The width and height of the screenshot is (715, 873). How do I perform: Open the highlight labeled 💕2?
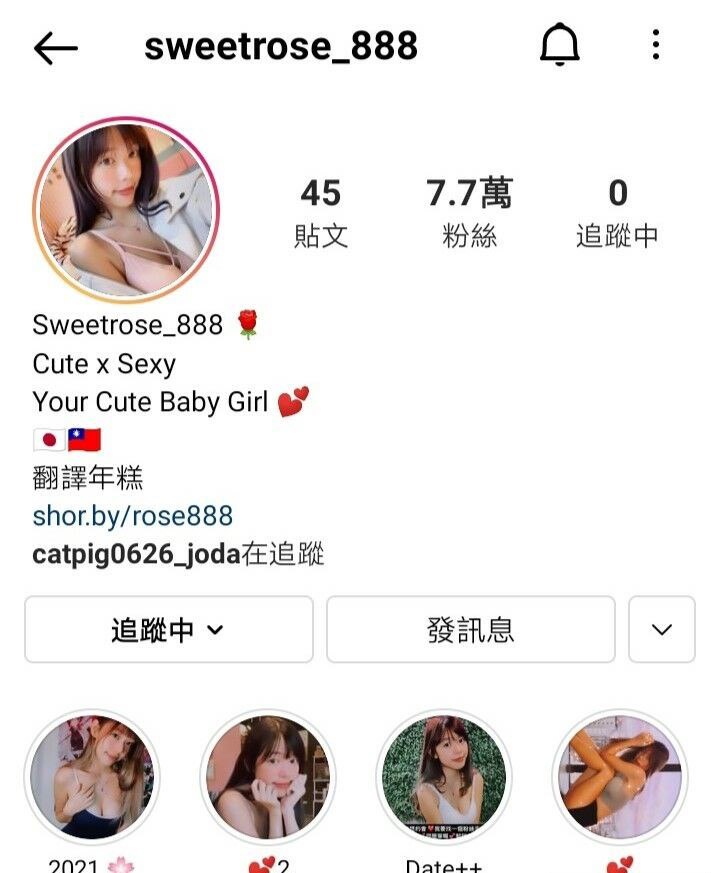pyautogui.click(x=267, y=777)
